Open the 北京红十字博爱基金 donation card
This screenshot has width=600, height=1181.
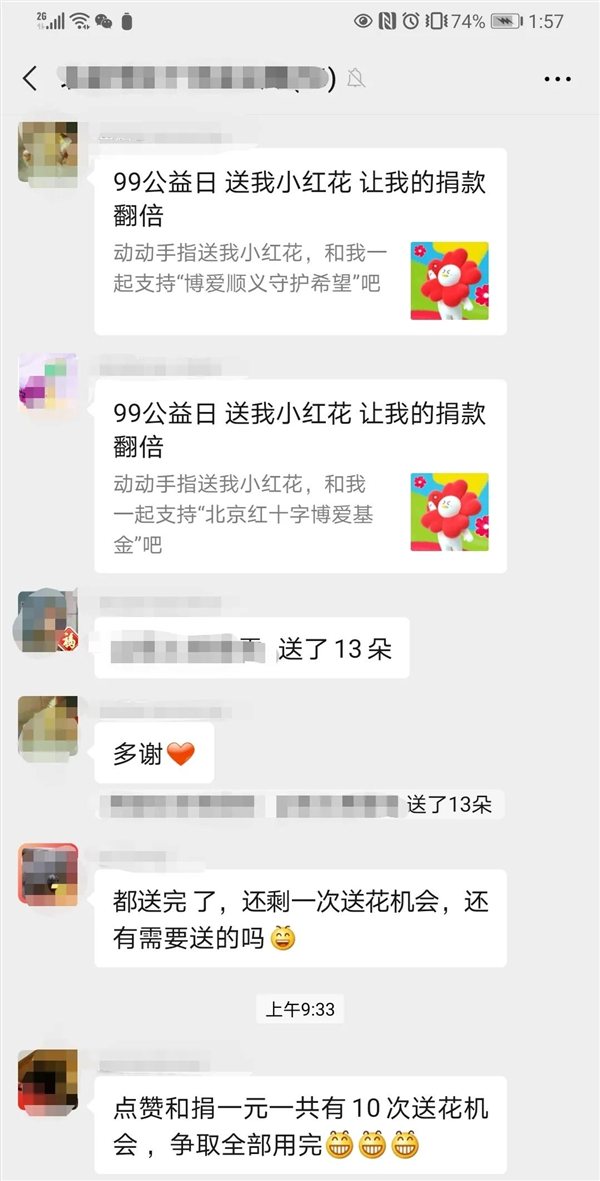pos(300,475)
